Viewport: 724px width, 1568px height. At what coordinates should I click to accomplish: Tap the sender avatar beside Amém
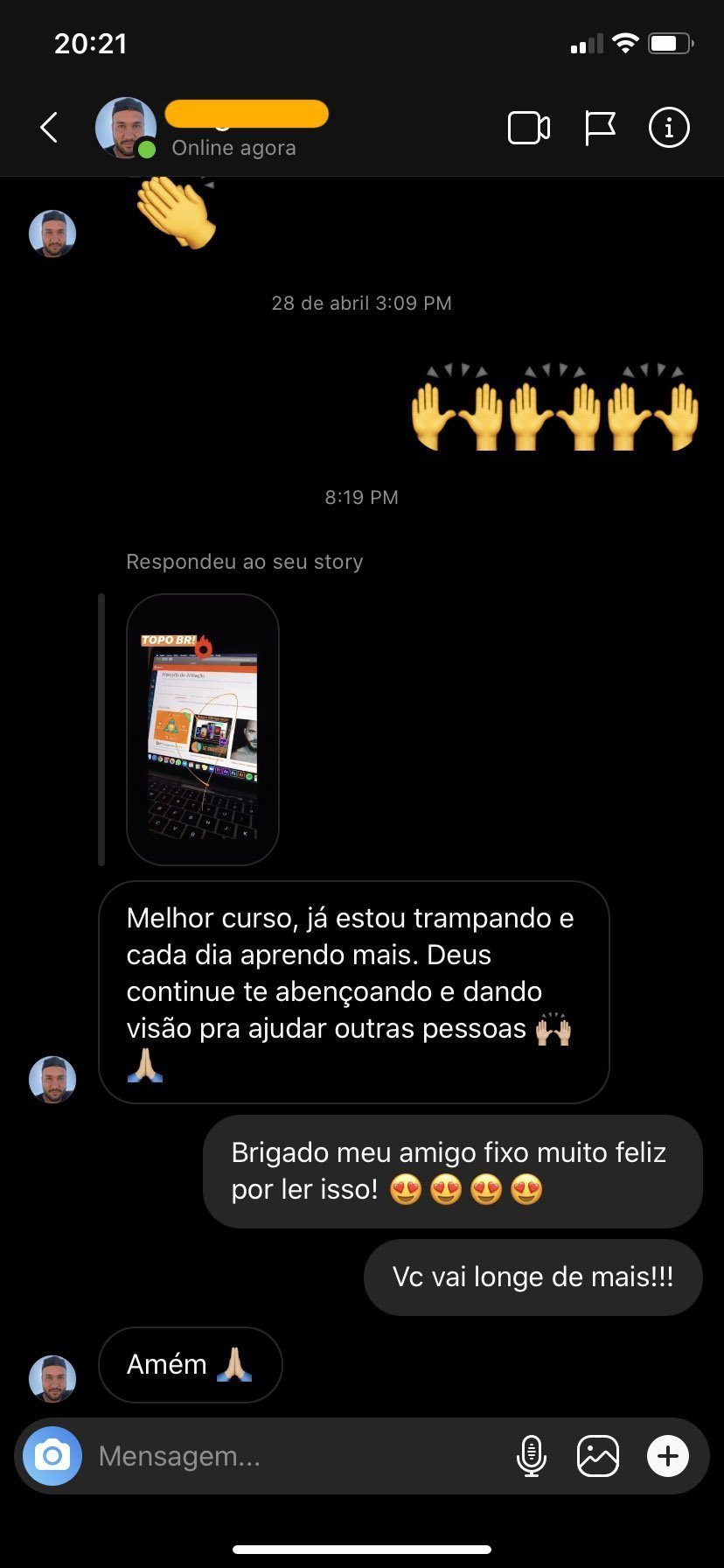click(52, 1378)
